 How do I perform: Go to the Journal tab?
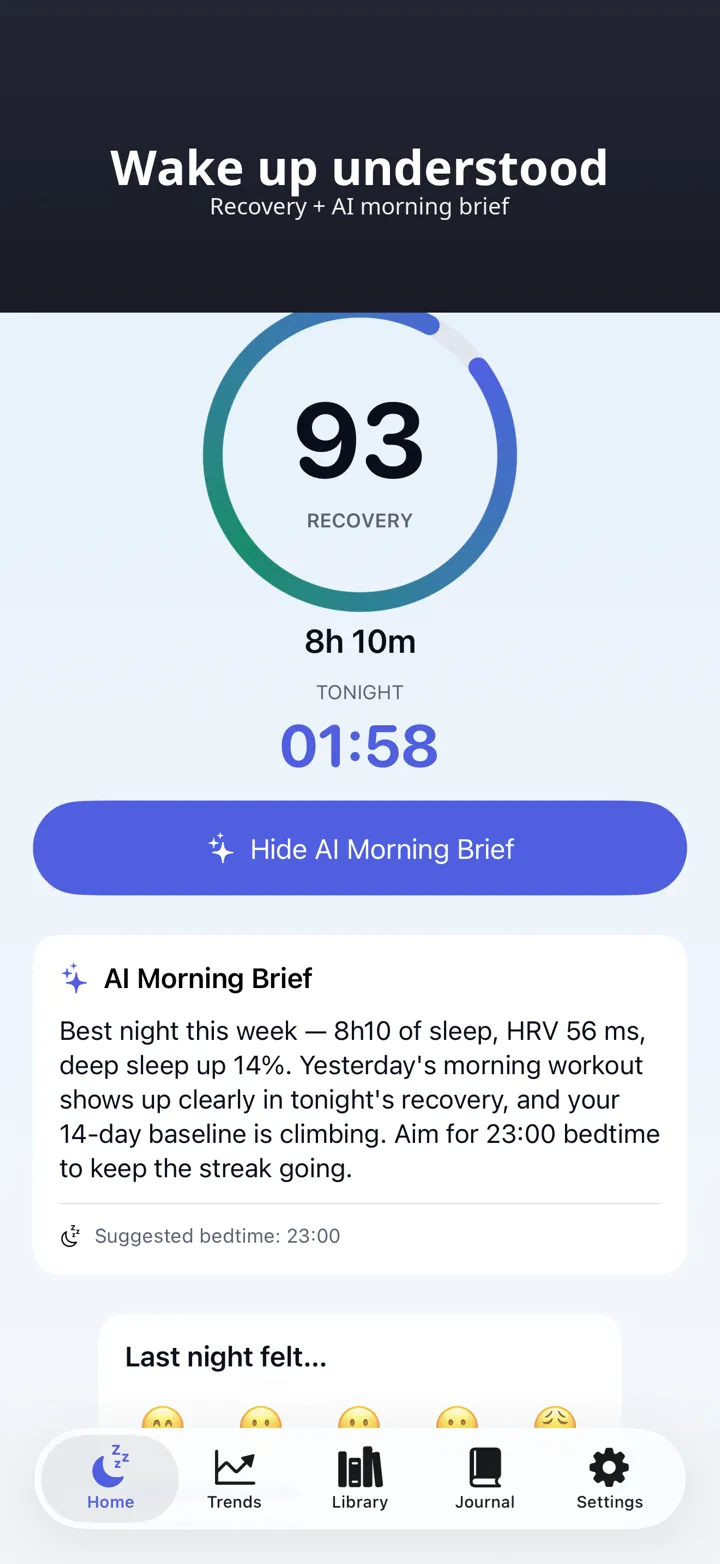(x=485, y=1478)
